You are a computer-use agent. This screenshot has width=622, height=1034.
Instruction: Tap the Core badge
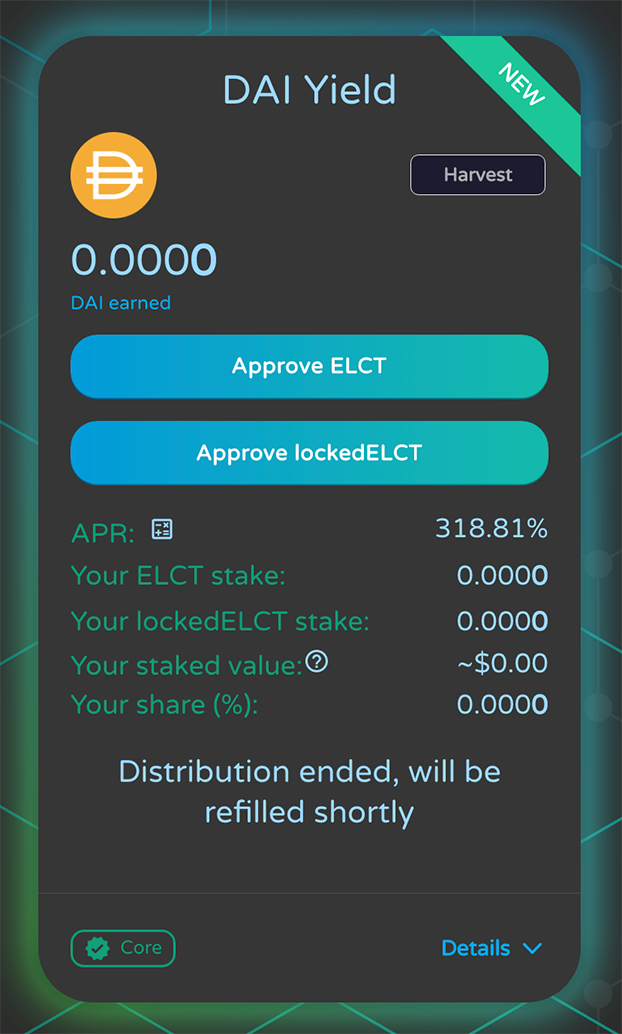(x=123, y=948)
